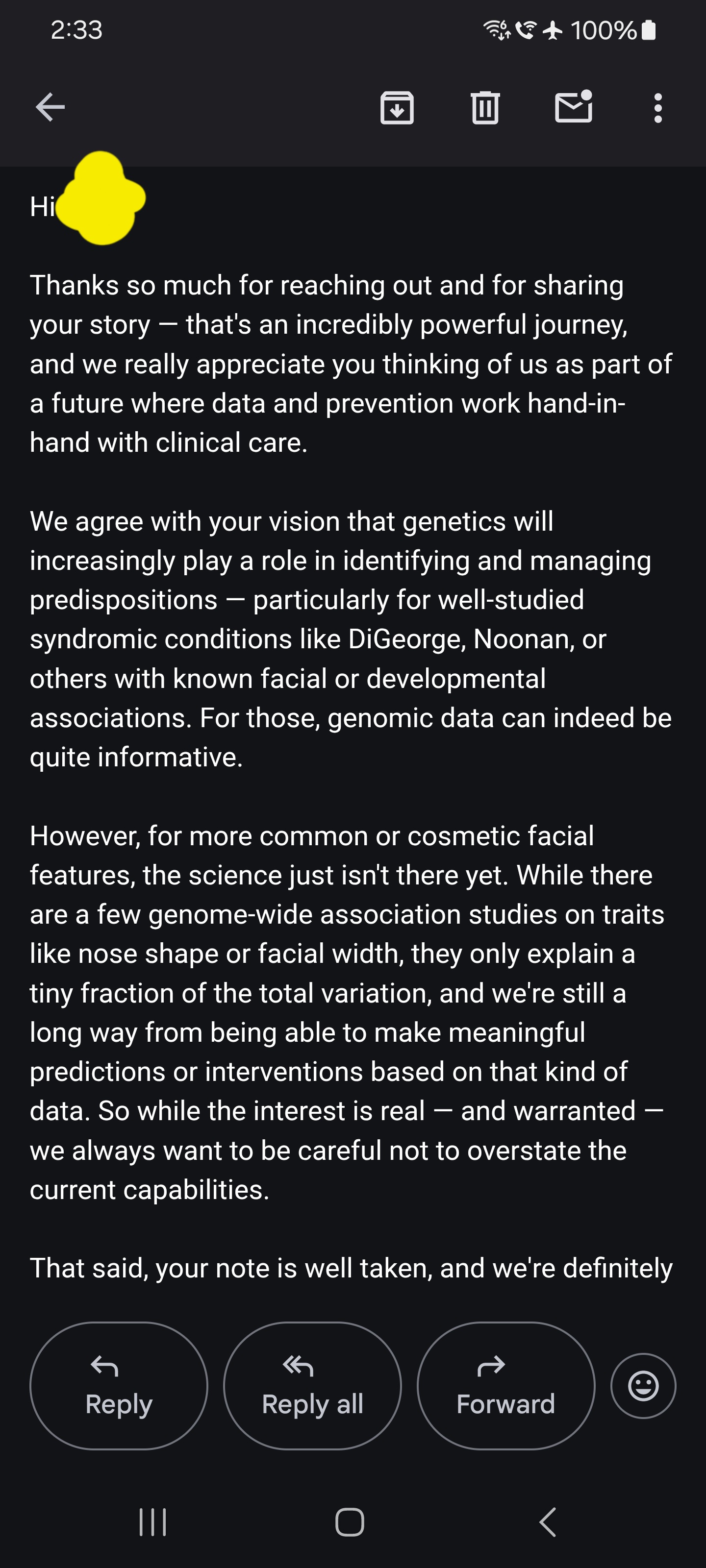Tap the Reply button
Screen dimensions: 706x1568
(x=119, y=1385)
